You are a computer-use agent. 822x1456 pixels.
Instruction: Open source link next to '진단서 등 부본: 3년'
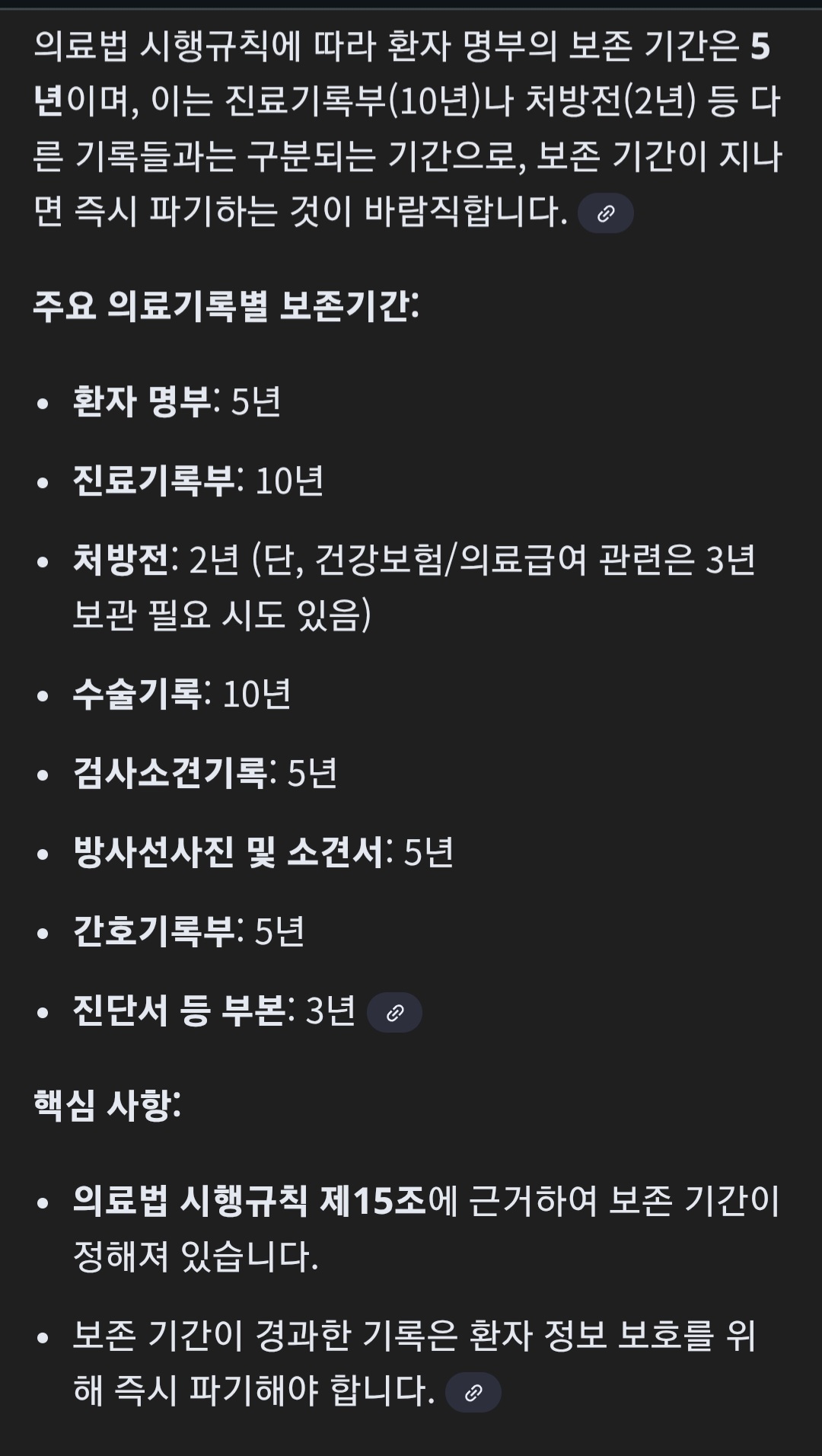coord(394,1012)
